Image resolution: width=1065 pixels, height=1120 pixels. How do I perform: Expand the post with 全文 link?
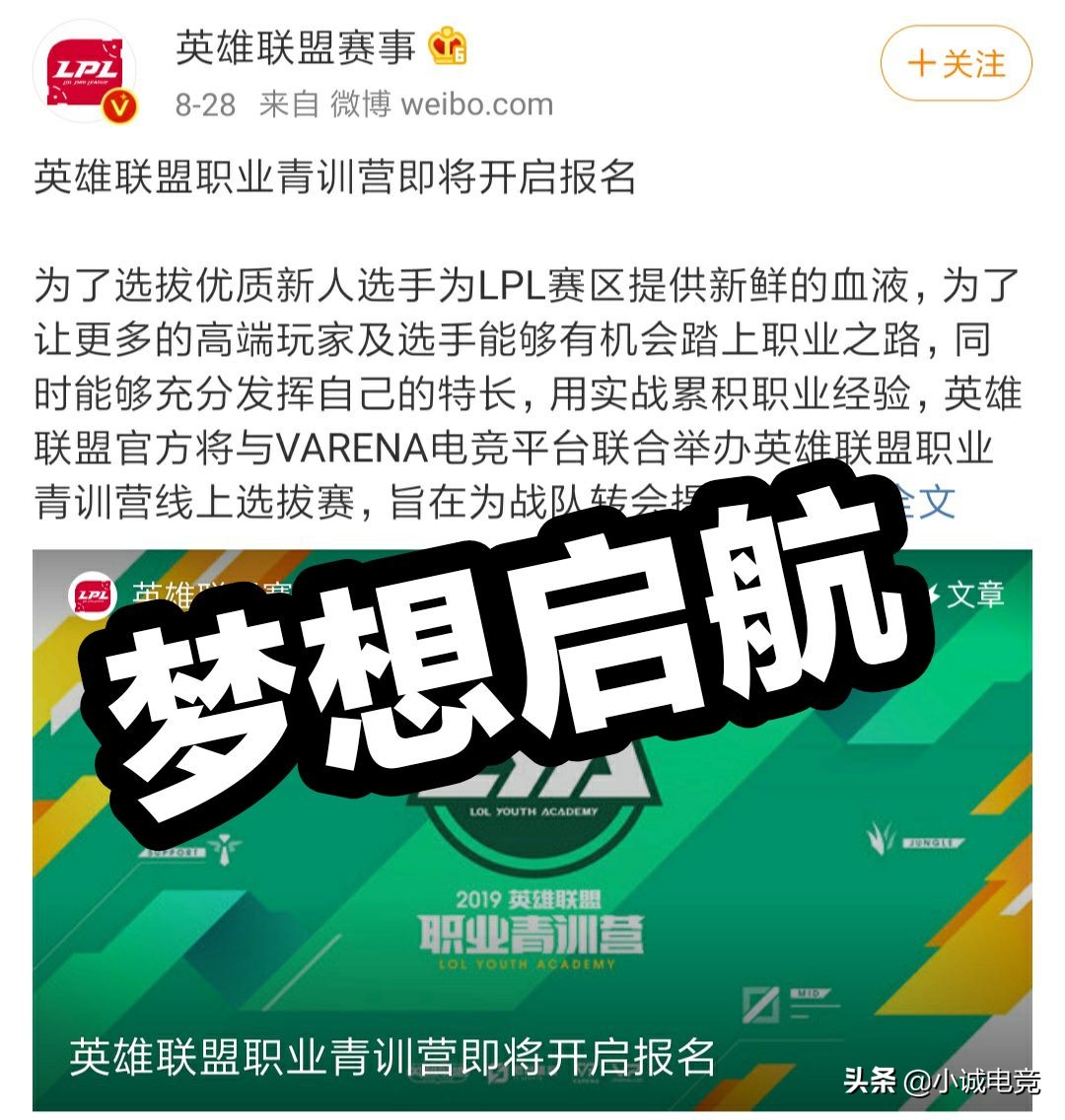tap(927, 501)
